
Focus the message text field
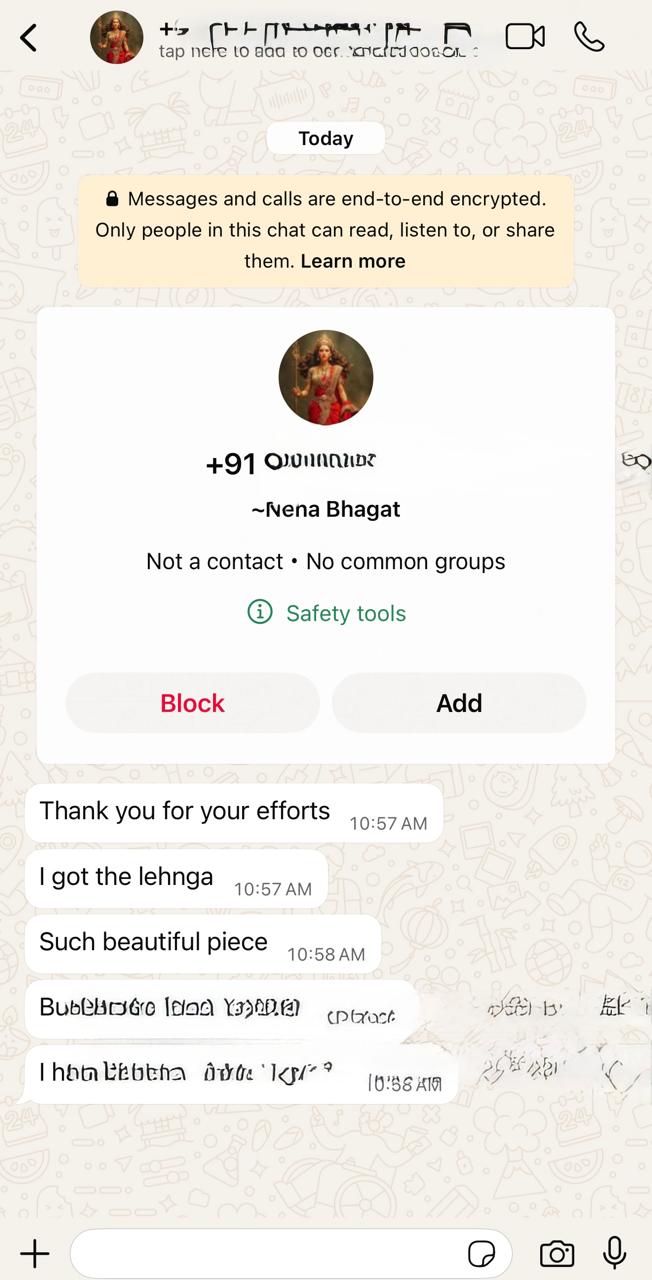coord(265,1253)
